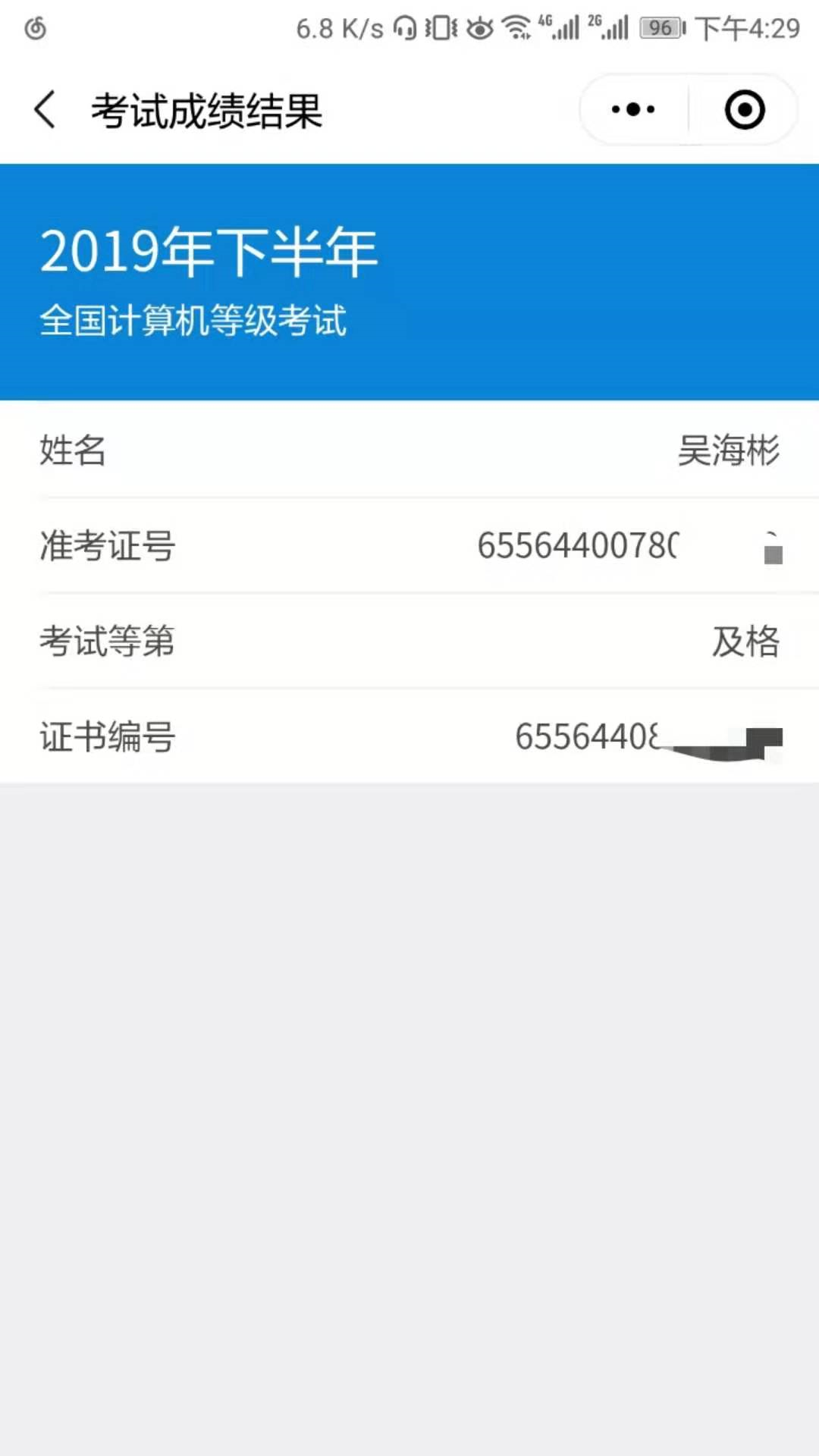Open the mini program more options menu
The height and width of the screenshot is (1456, 819).
(634, 110)
